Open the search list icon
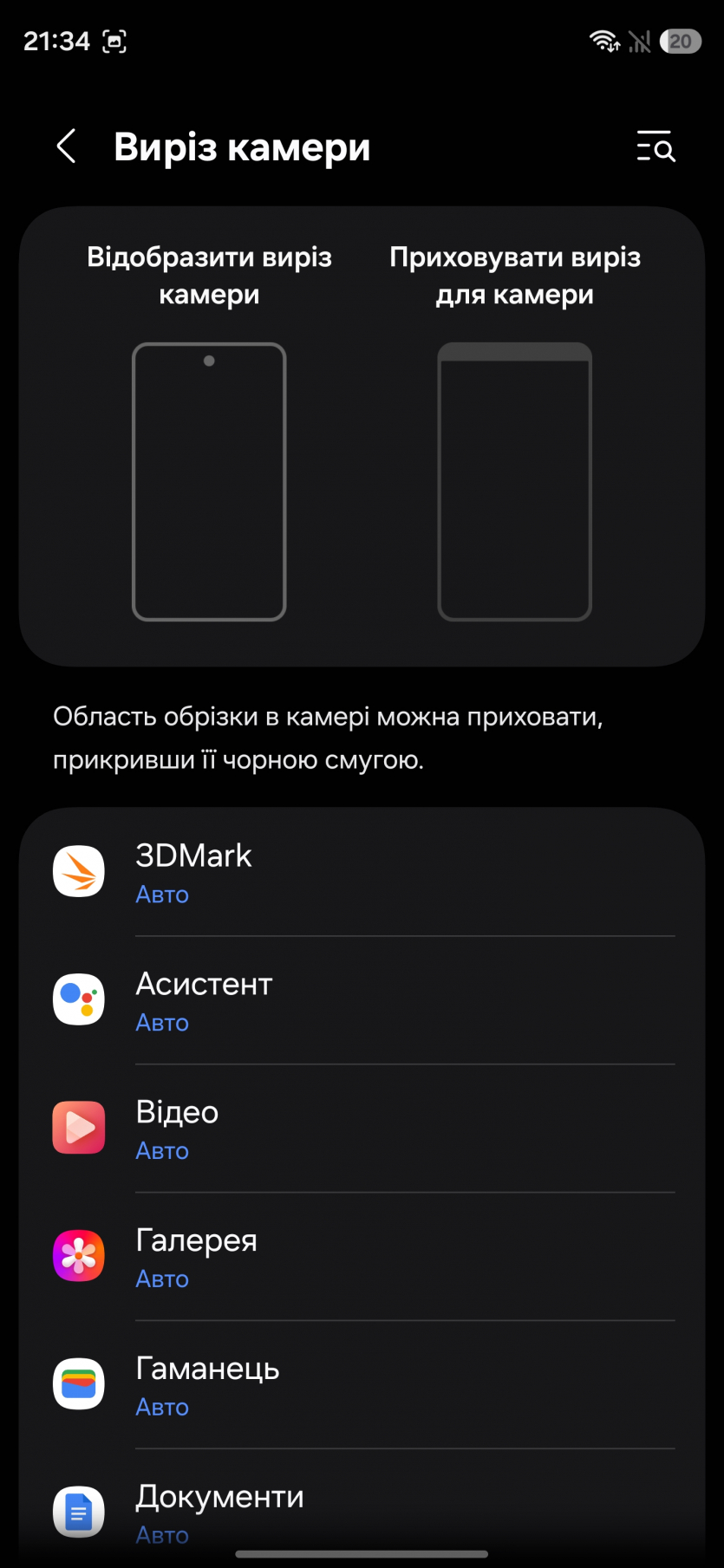Screen dimensions: 724x1568 [x=656, y=147]
